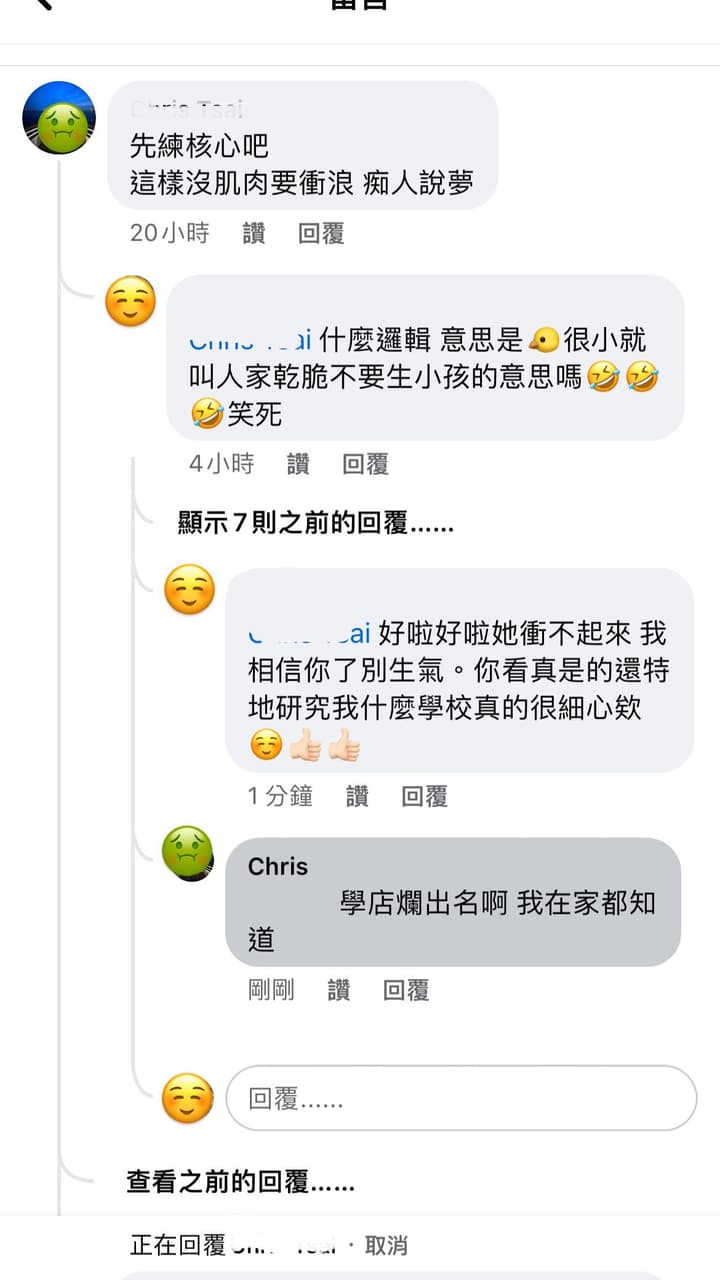The image size is (720, 1280).
Task: Go back using the top-left arrow
Action: click(x=40, y=5)
